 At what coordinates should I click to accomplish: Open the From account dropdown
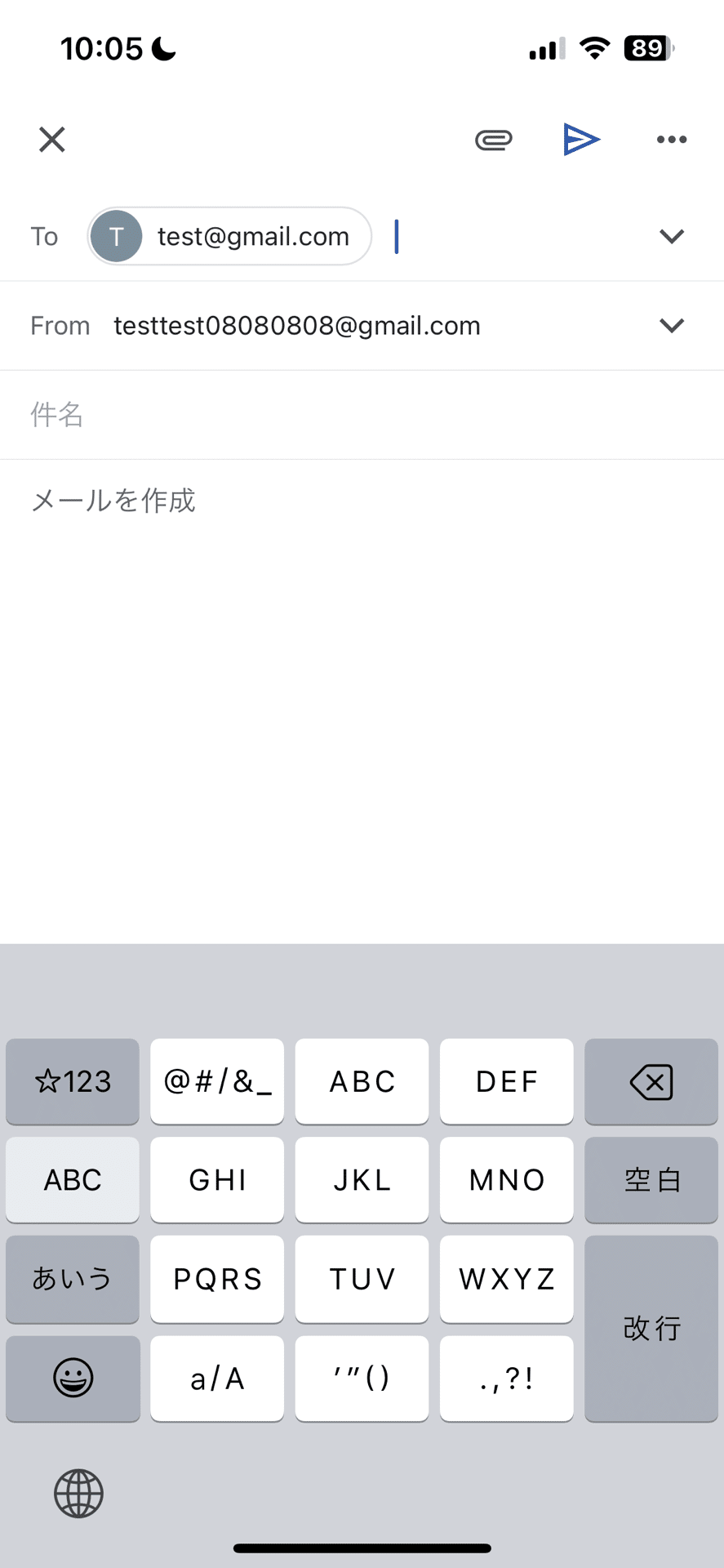(x=672, y=326)
